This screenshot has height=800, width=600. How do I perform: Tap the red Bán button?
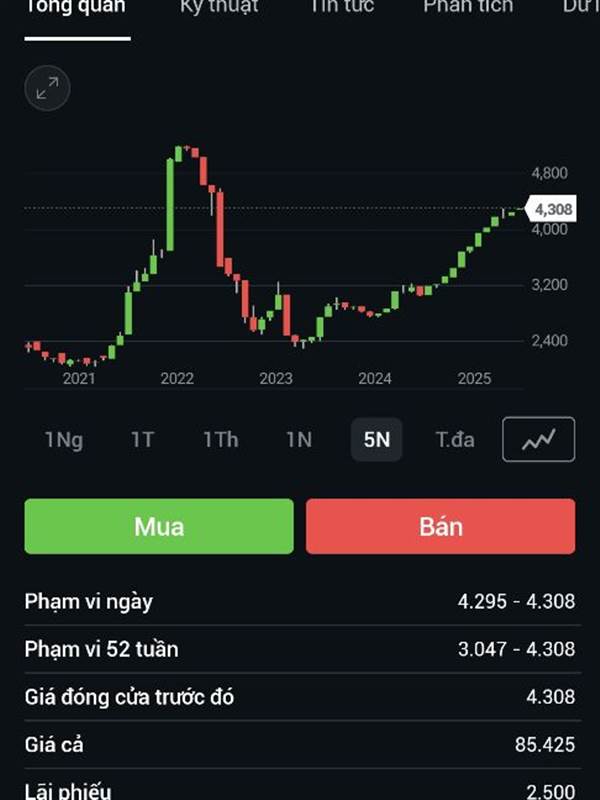pyautogui.click(x=440, y=526)
